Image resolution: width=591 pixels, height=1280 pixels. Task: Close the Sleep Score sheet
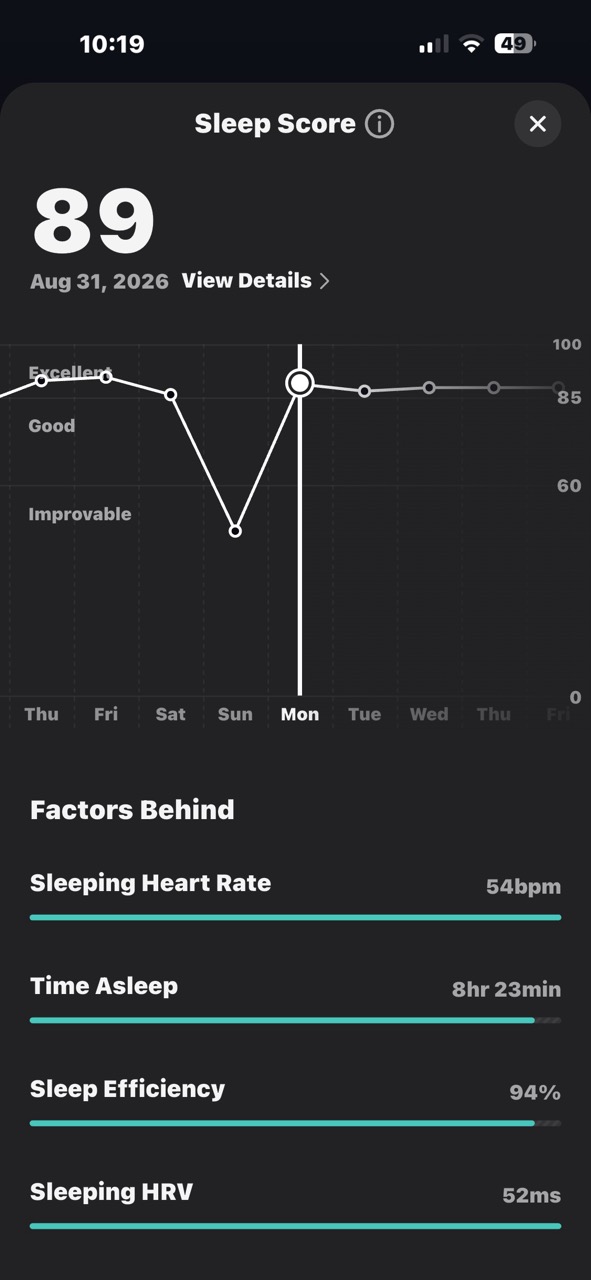click(537, 124)
